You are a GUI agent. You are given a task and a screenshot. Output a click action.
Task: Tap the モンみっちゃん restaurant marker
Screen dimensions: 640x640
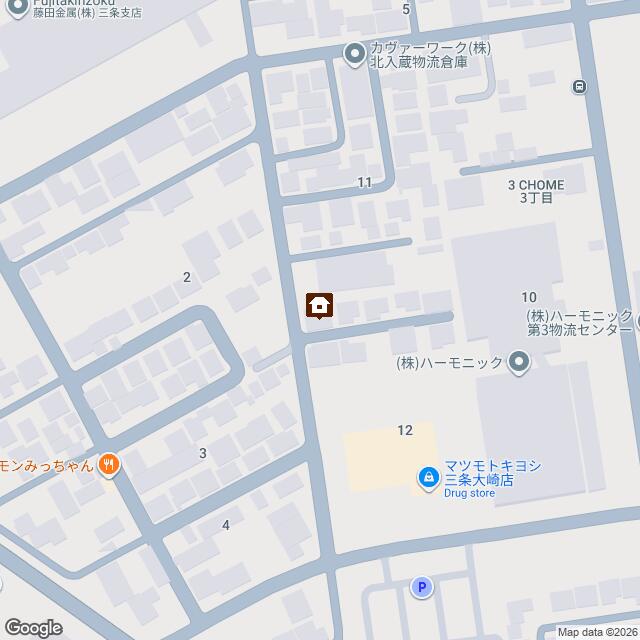click(x=110, y=465)
